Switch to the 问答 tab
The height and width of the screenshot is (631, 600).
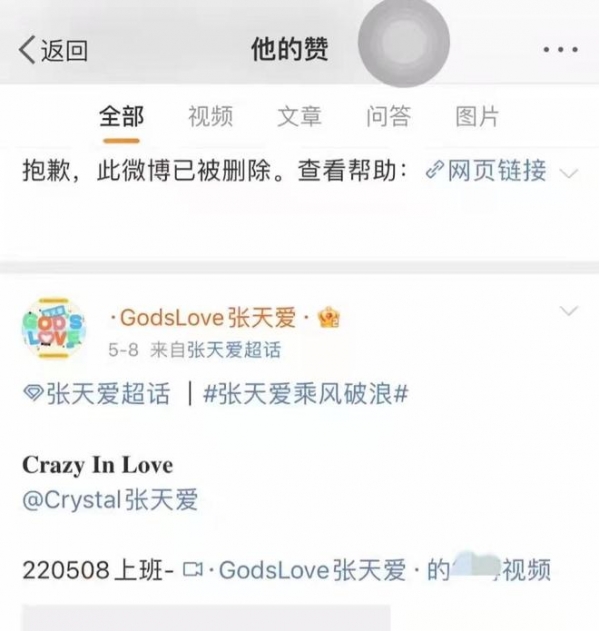388,116
